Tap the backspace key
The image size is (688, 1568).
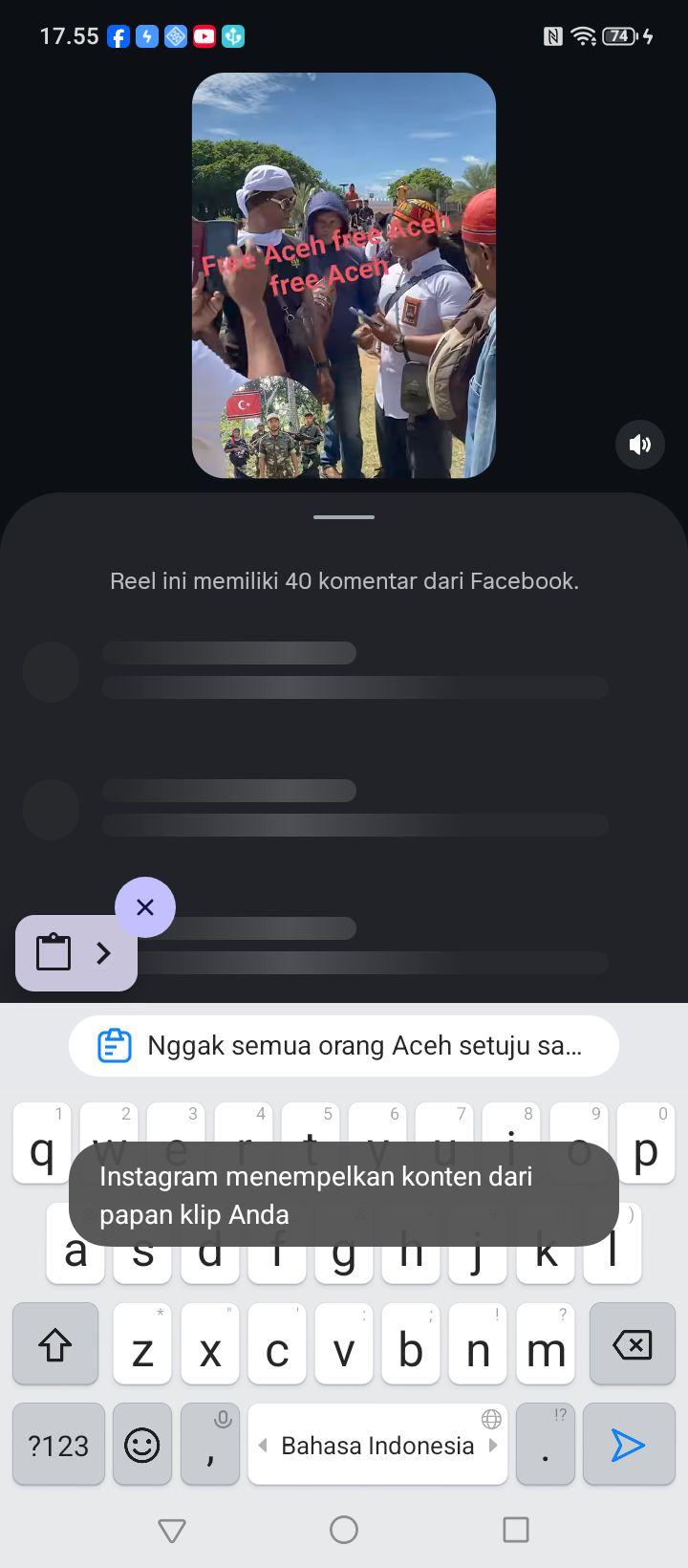pyautogui.click(x=633, y=1344)
